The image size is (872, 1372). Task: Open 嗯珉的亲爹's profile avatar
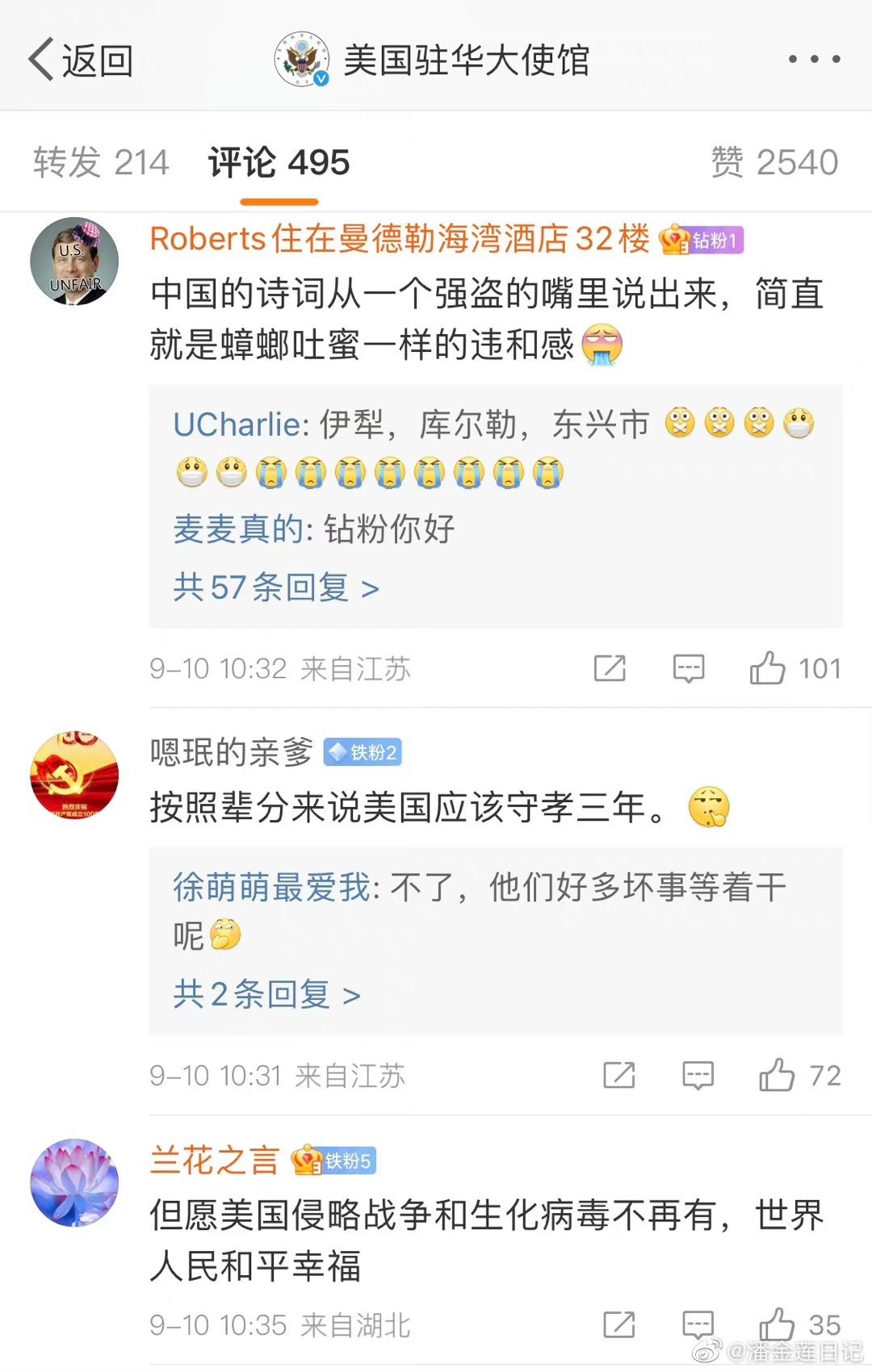74,775
